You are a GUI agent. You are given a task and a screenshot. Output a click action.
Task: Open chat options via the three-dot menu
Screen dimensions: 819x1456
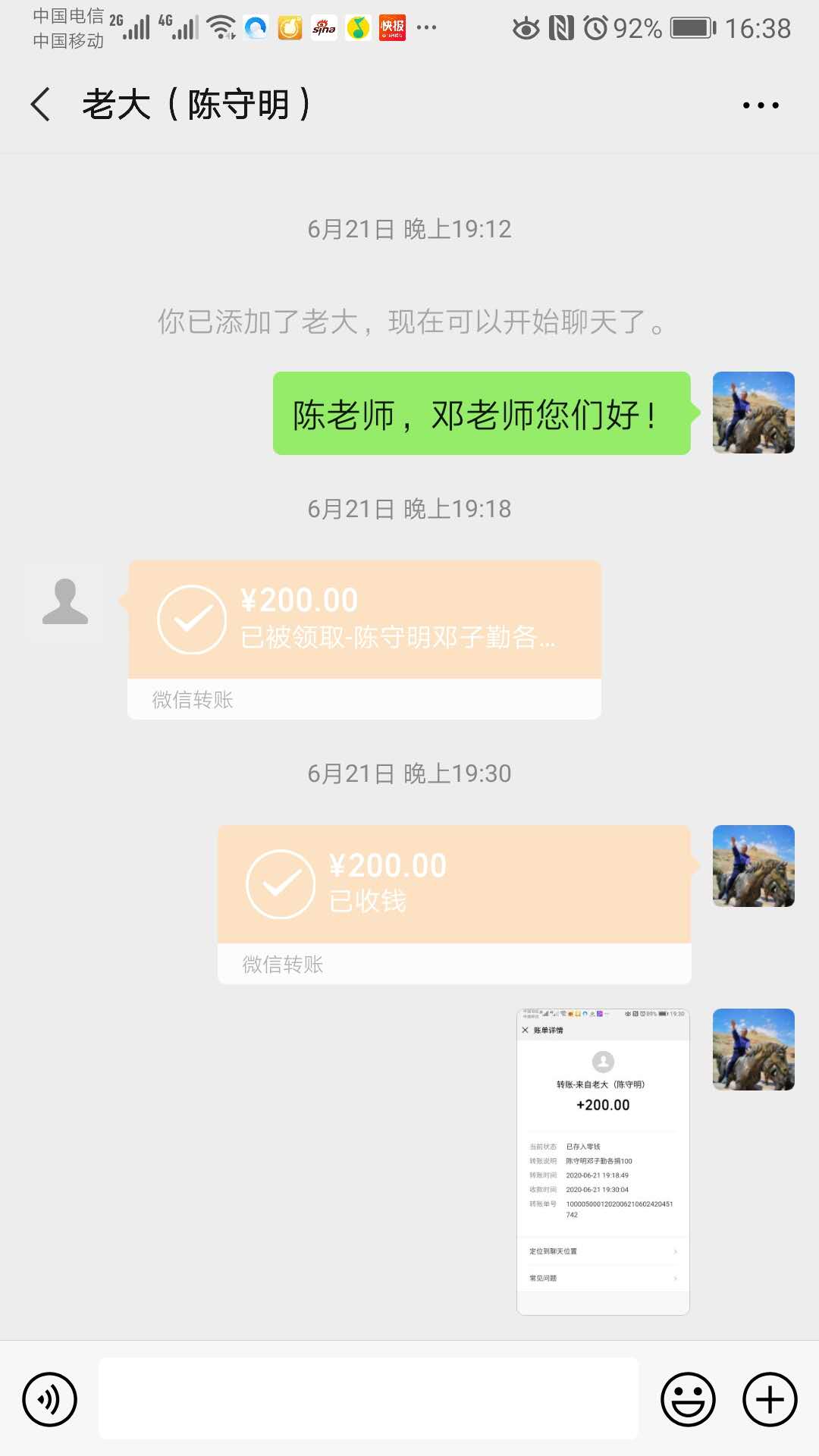pyautogui.click(x=762, y=106)
